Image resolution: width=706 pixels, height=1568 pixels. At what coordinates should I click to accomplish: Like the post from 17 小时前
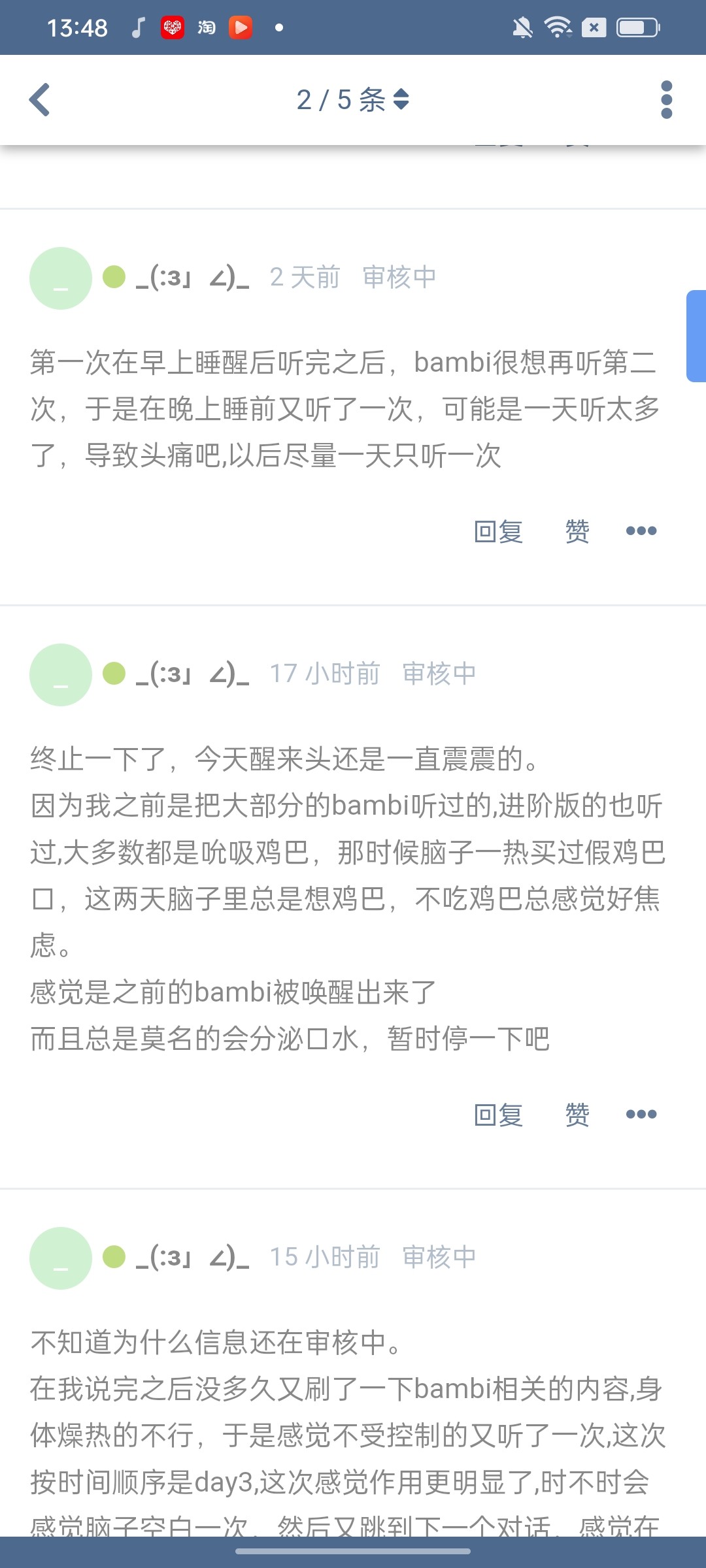click(577, 1115)
